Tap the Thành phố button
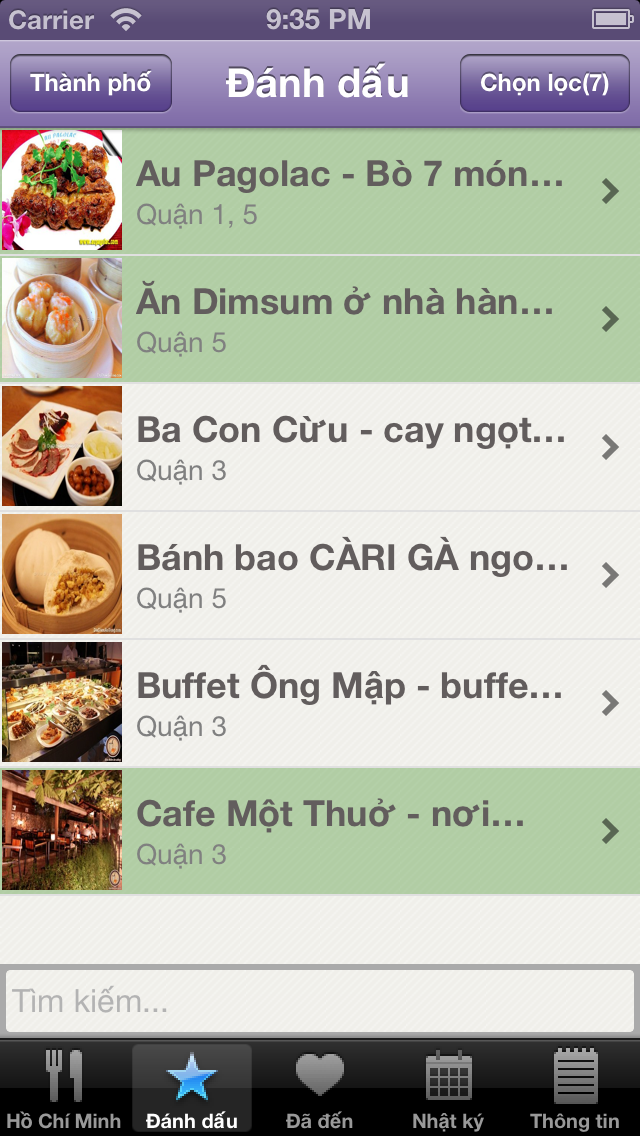Viewport: 640px width, 1136px height. 91,83
